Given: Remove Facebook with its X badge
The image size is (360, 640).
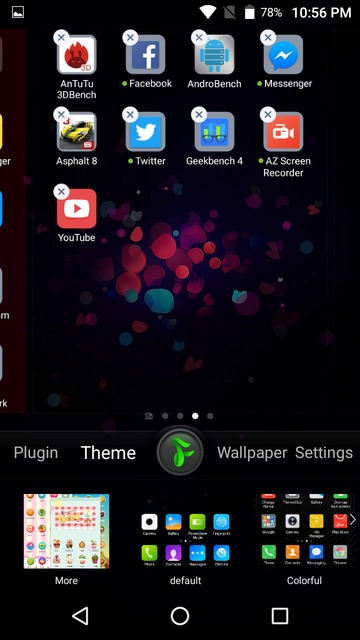Looking at the screenshot, I should coord(130,38).
